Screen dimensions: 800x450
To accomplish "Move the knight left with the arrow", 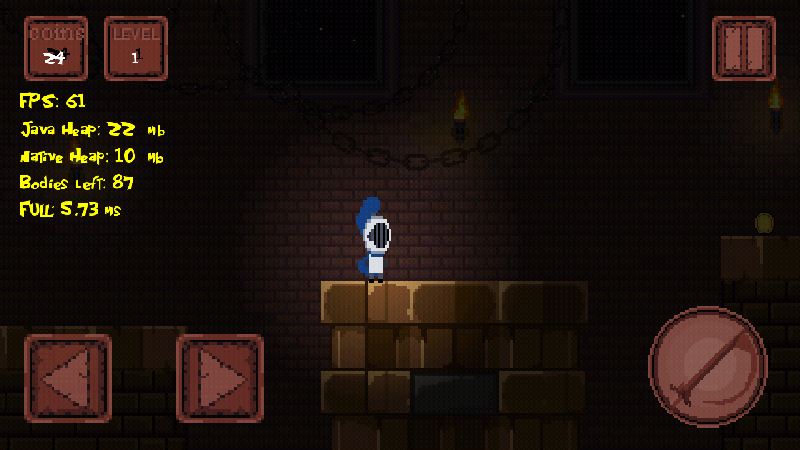I will tap(67, 377).
